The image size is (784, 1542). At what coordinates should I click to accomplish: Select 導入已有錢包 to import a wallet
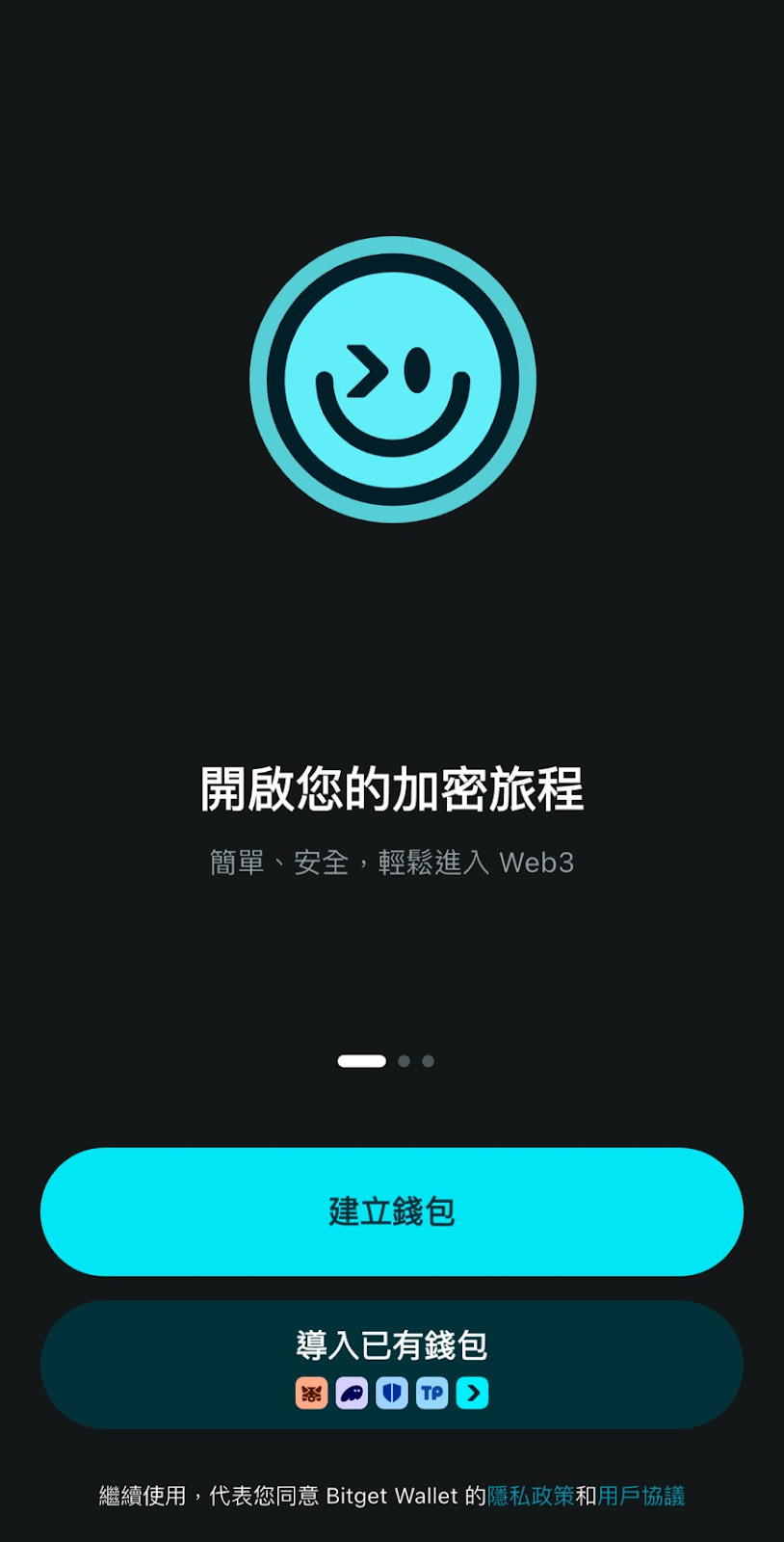[x=391, y=1364]
